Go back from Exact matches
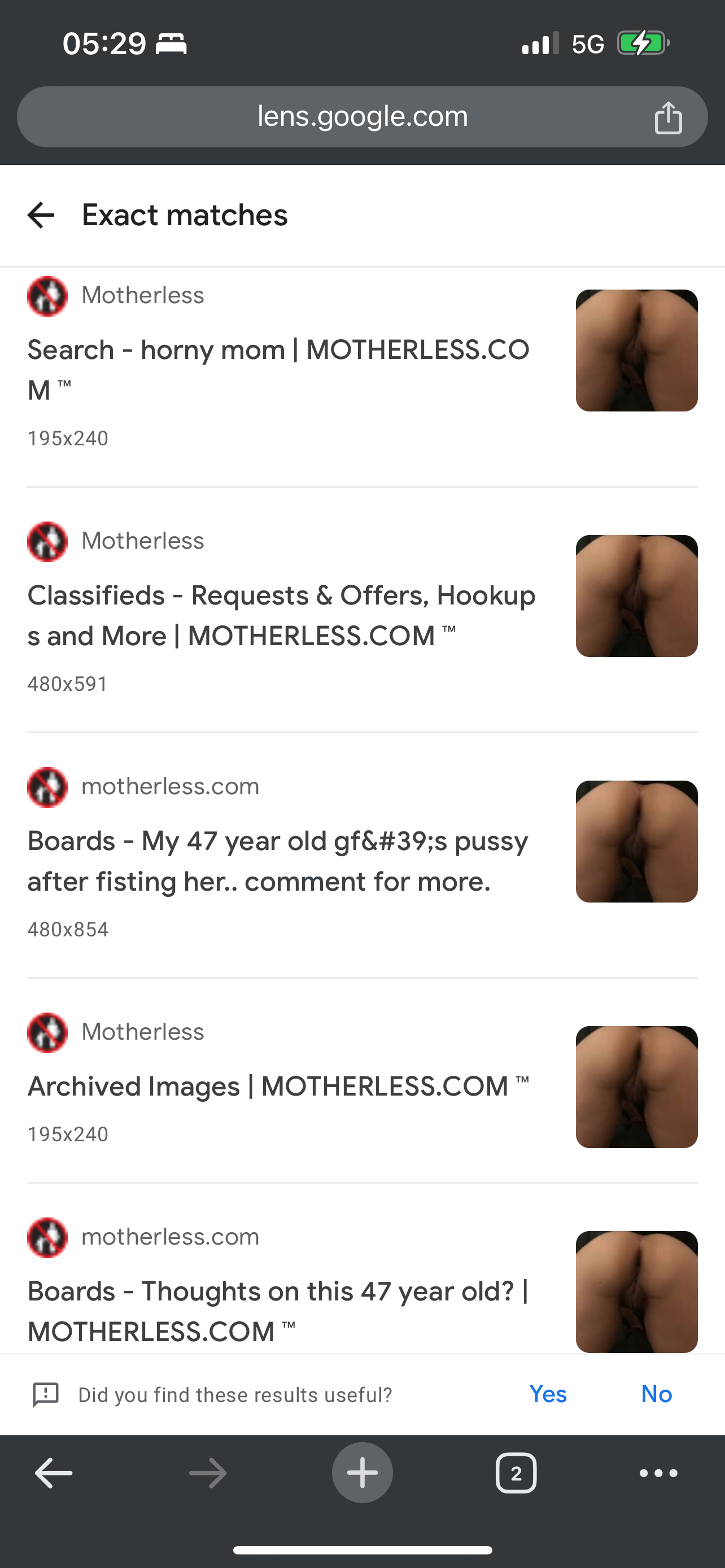The height and width of the screenshot is (1568, 725). pos(41,216)
